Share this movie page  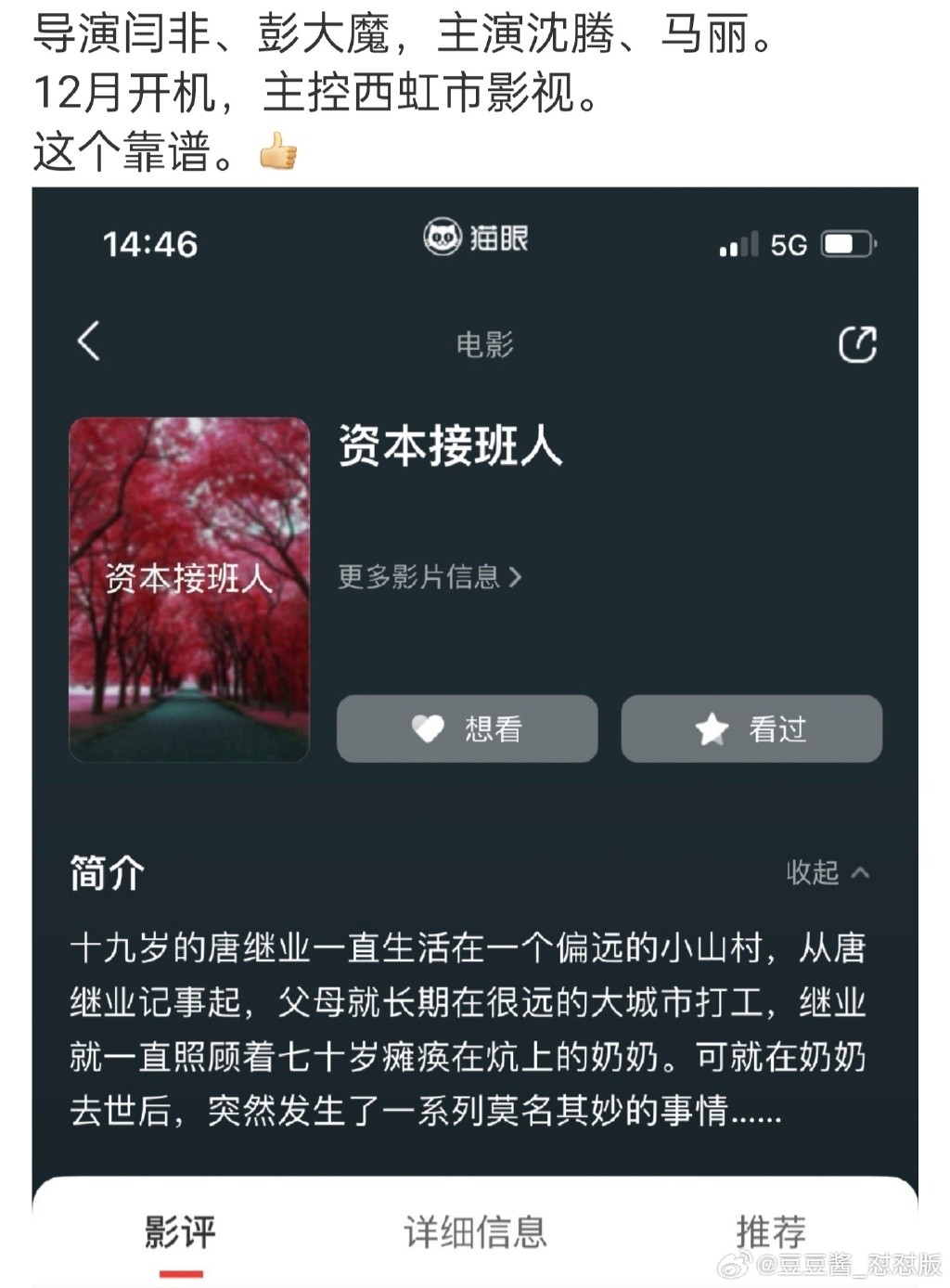point(857,344)
